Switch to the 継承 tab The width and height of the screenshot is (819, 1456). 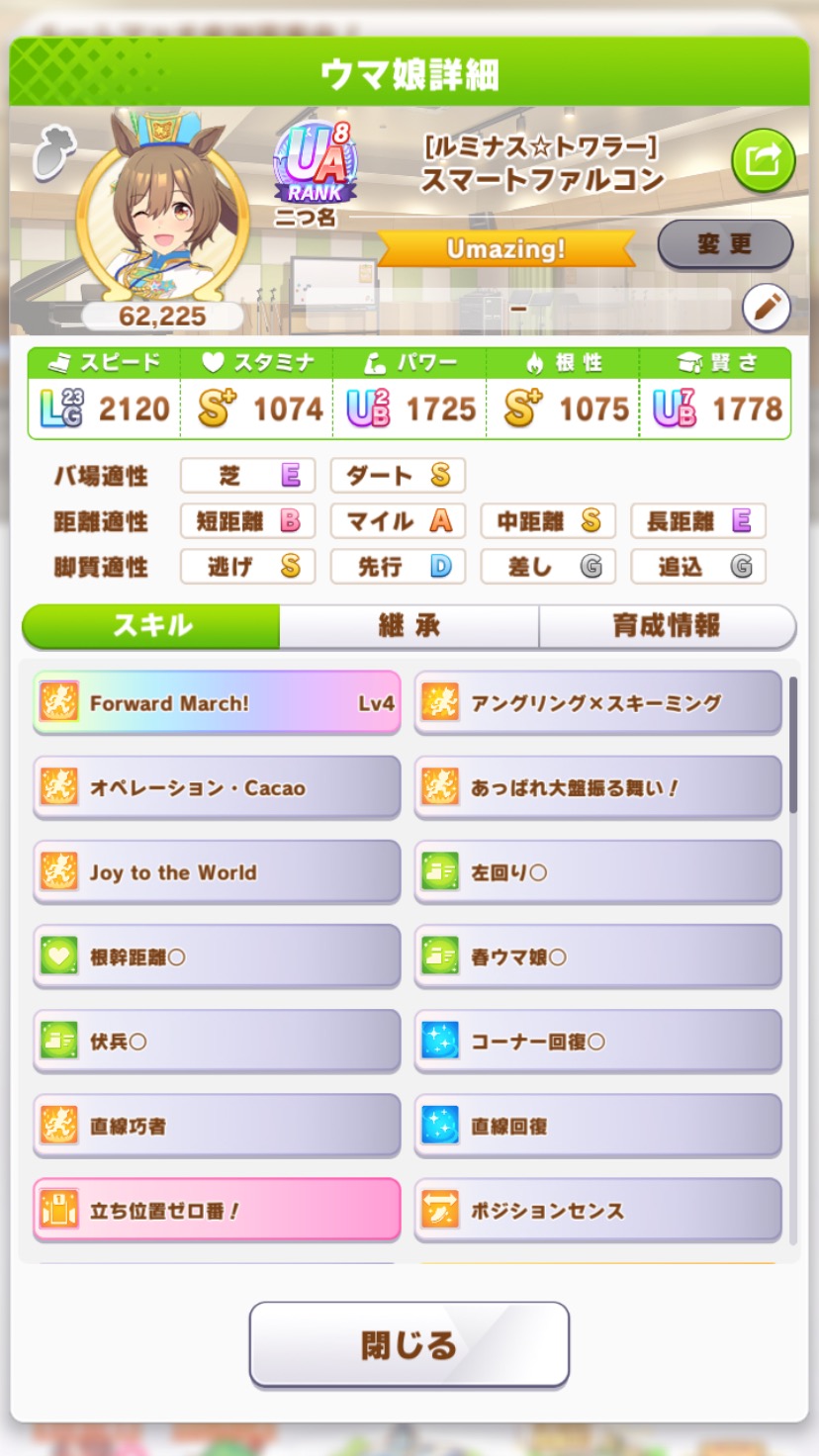[x=409, y=626]
